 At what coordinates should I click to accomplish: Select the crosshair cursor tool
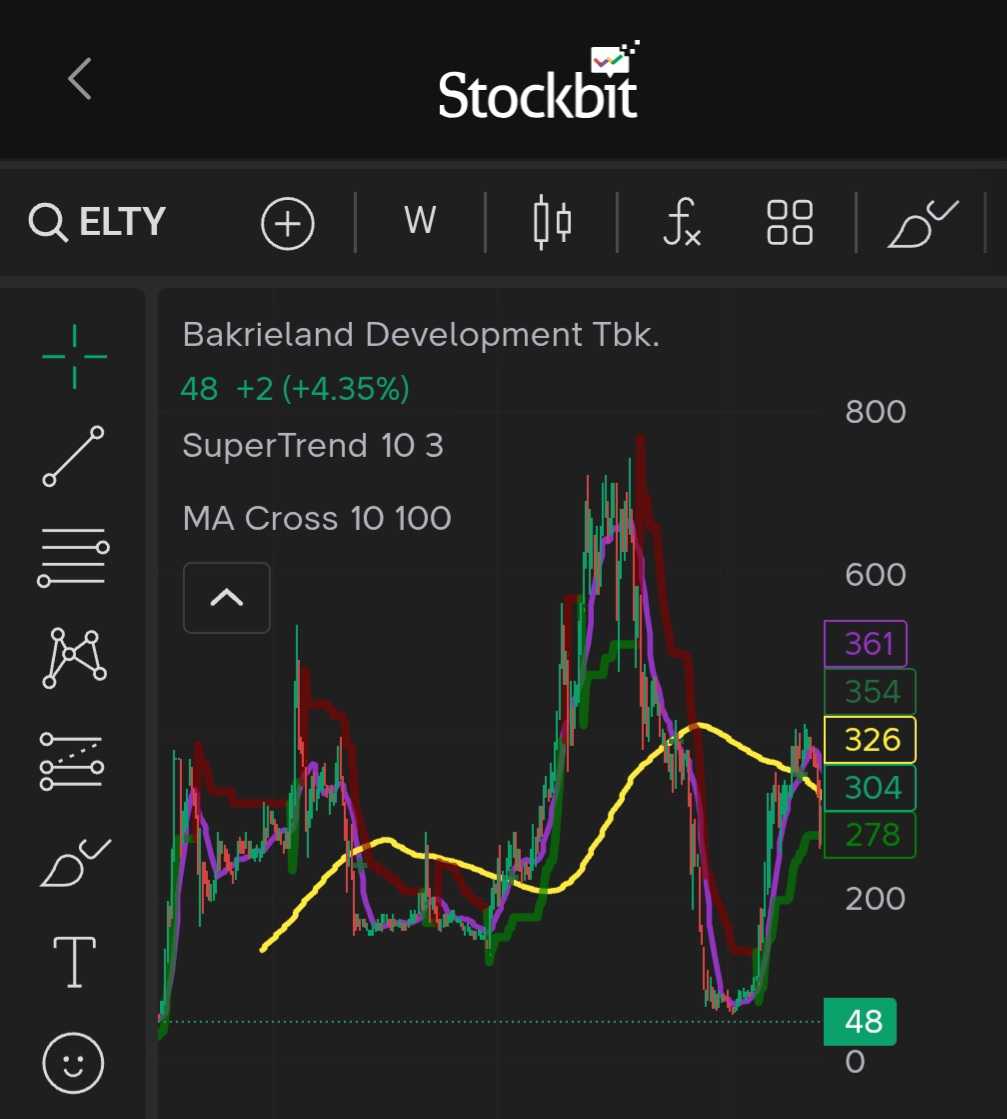pyautogui.click(x=74, y=356)
